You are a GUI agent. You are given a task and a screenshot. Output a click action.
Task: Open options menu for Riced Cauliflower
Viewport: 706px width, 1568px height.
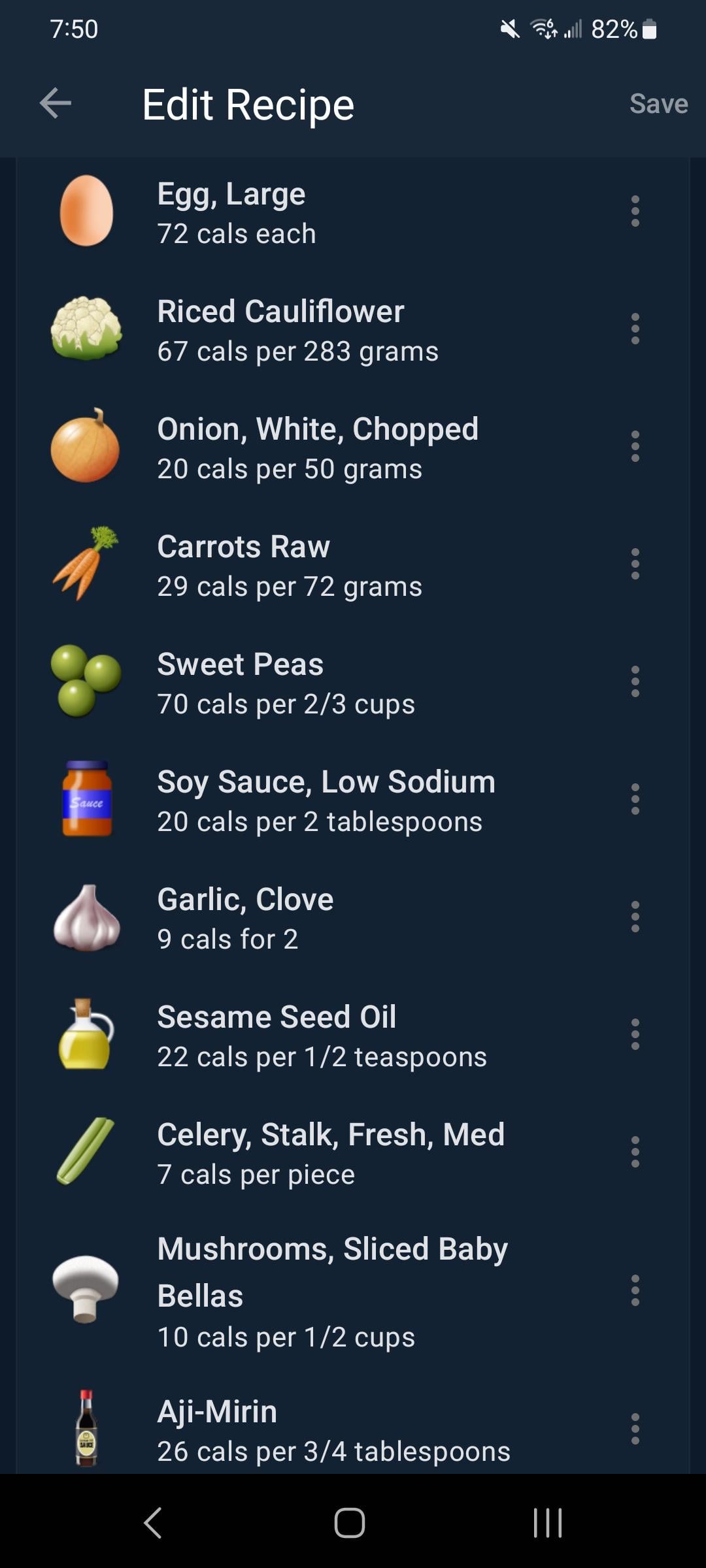click(x=635, y=329)
